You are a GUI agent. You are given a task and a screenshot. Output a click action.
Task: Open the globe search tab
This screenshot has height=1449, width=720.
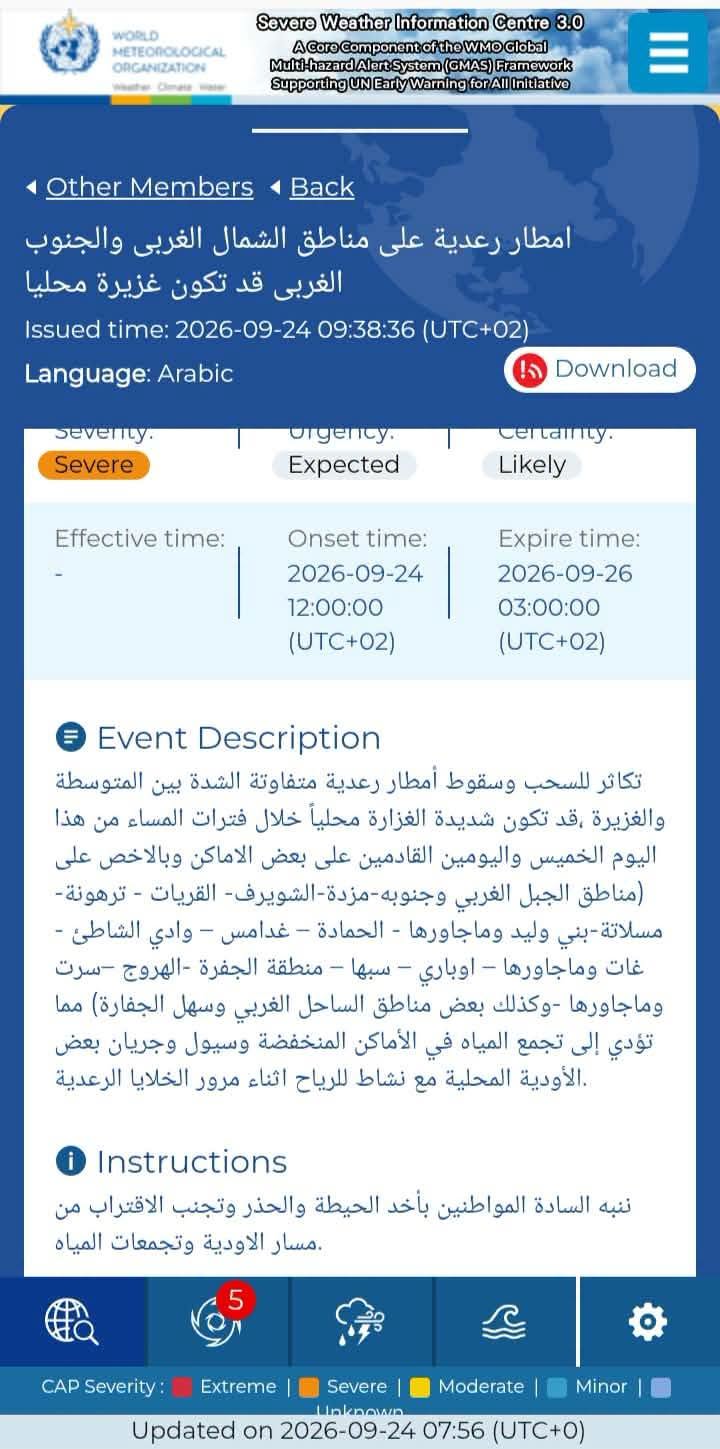73,1322
